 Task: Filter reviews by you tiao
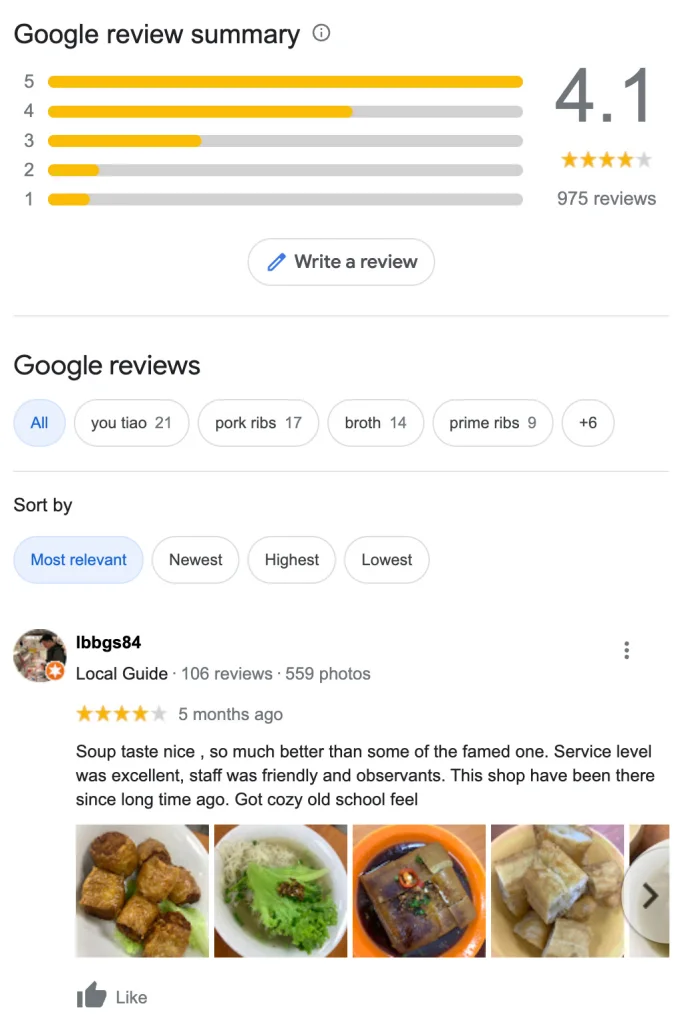[131, 423]
